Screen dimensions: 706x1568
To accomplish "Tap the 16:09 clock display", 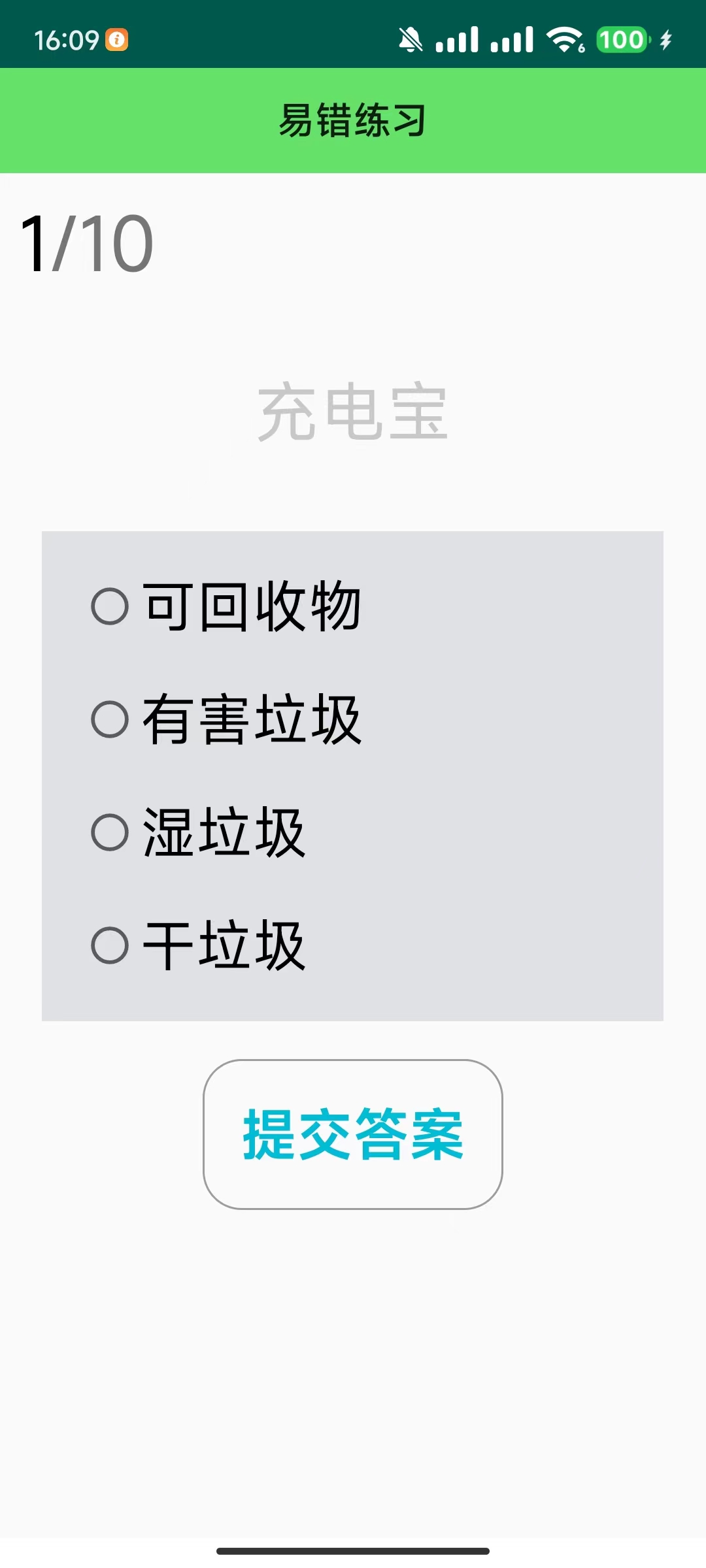I will click(x=69, y=41).
